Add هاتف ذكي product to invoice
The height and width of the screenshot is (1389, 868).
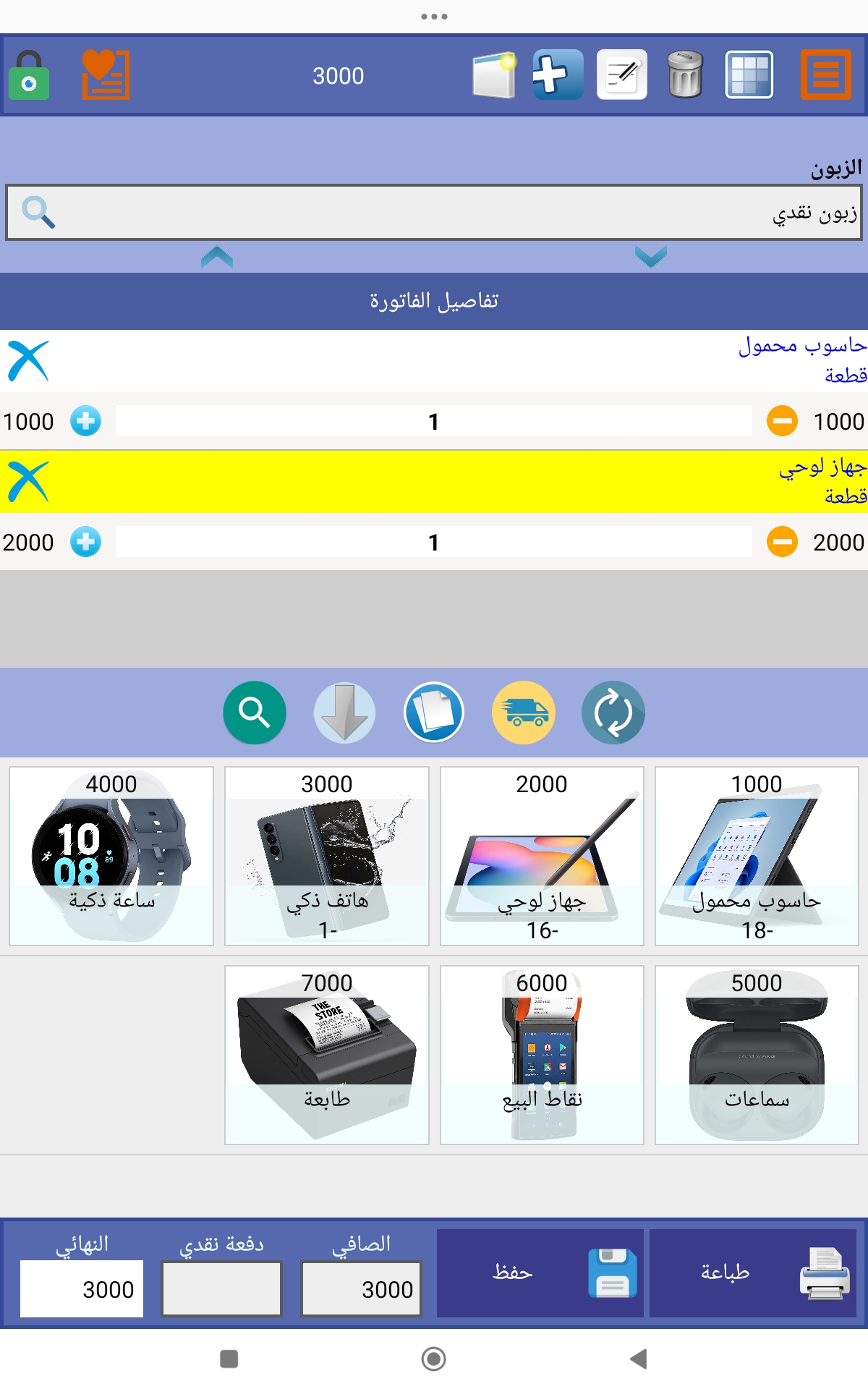pos(327,856)
